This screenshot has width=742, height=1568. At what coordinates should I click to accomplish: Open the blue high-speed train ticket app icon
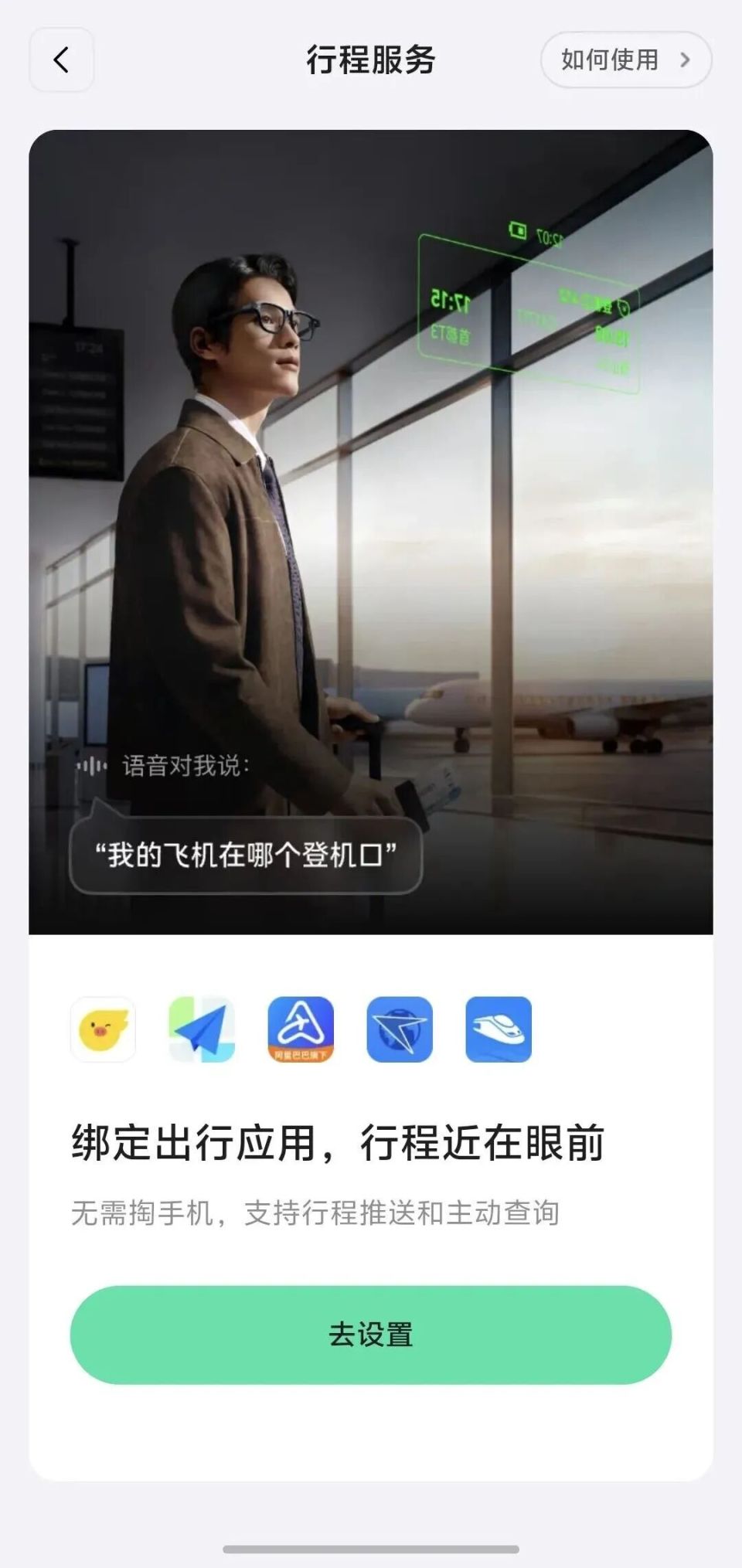pyautogui.click(x=499, y=1030)
